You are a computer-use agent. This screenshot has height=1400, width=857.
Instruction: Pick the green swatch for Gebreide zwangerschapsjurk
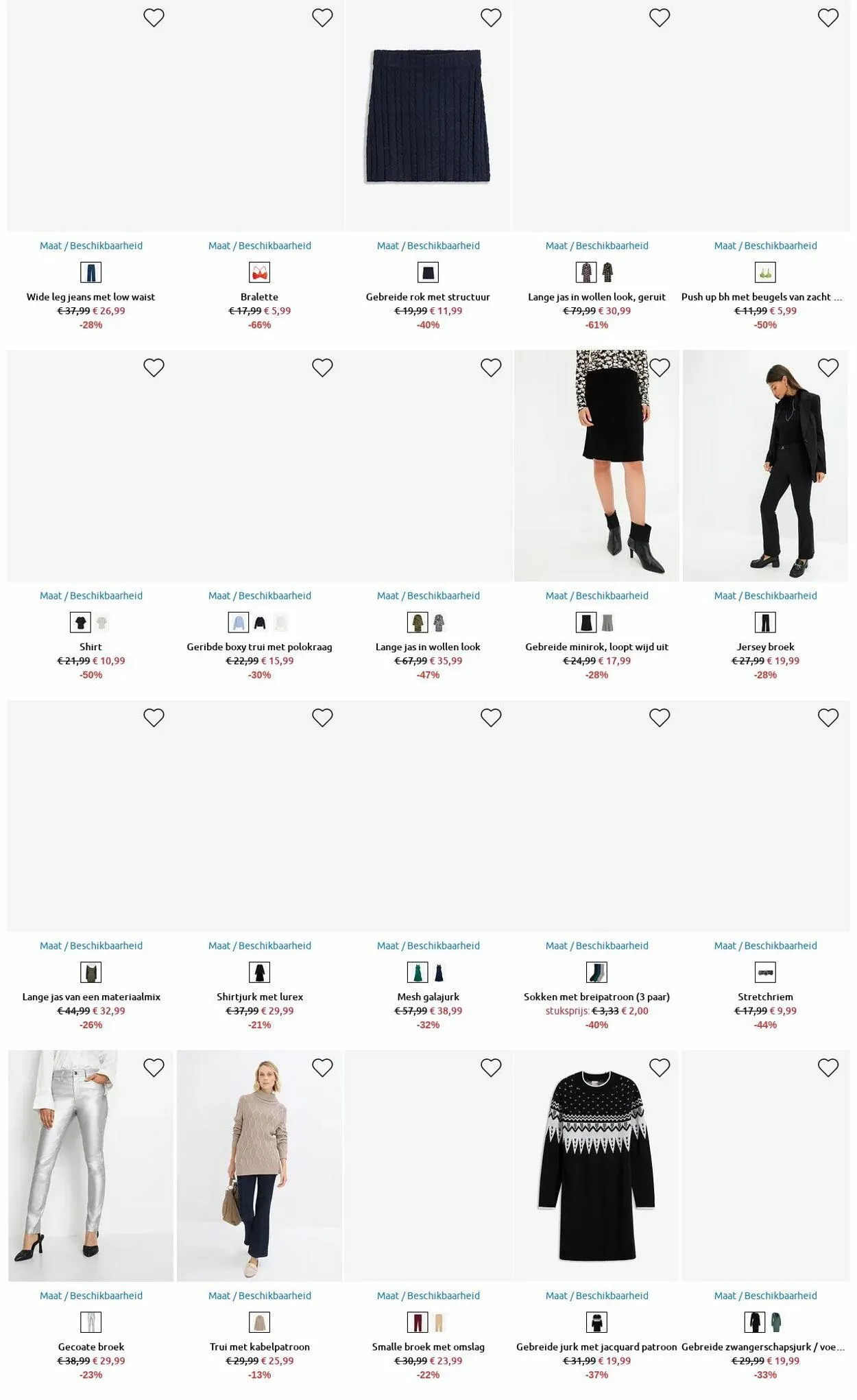pyautogui.click(x=776, y=1322)
